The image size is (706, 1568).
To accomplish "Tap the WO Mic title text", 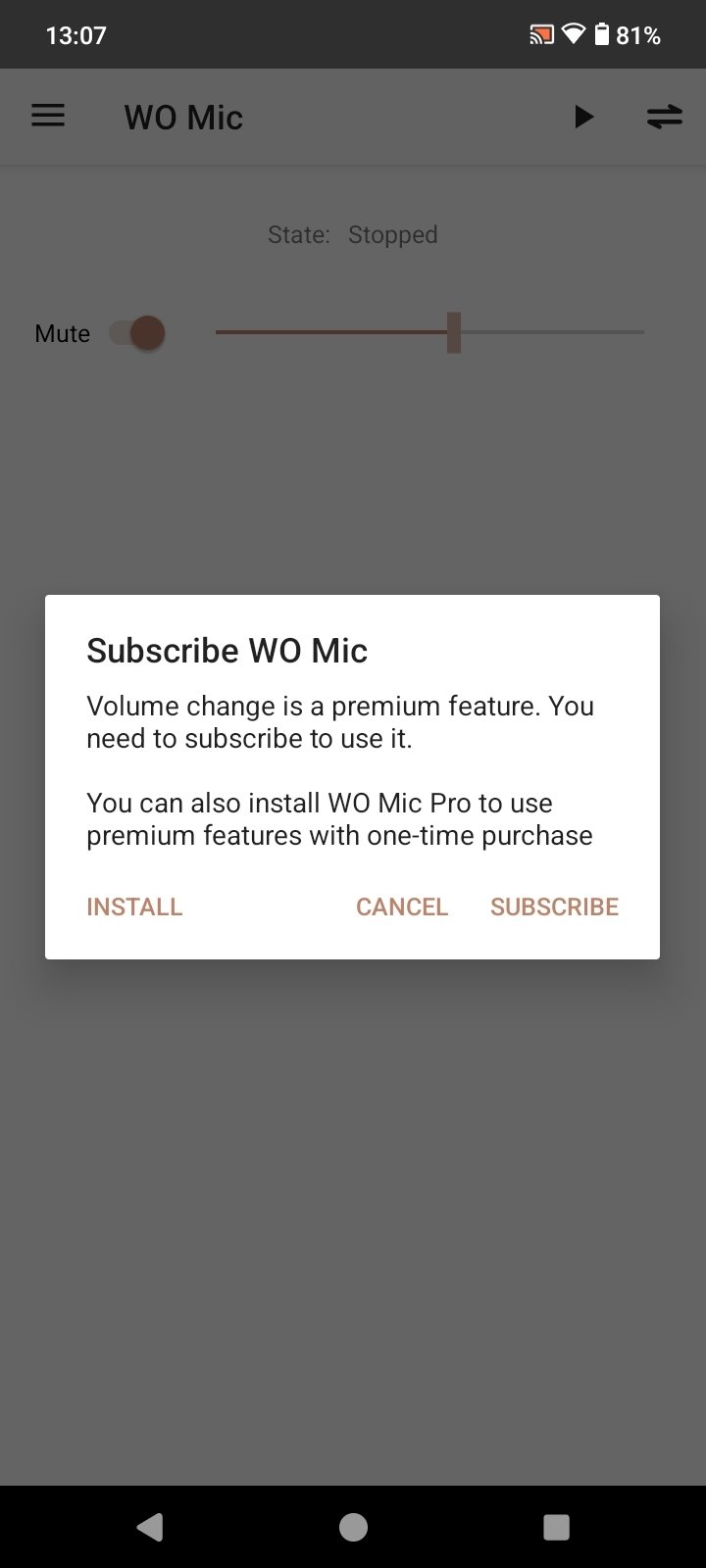I will point(182,117).
